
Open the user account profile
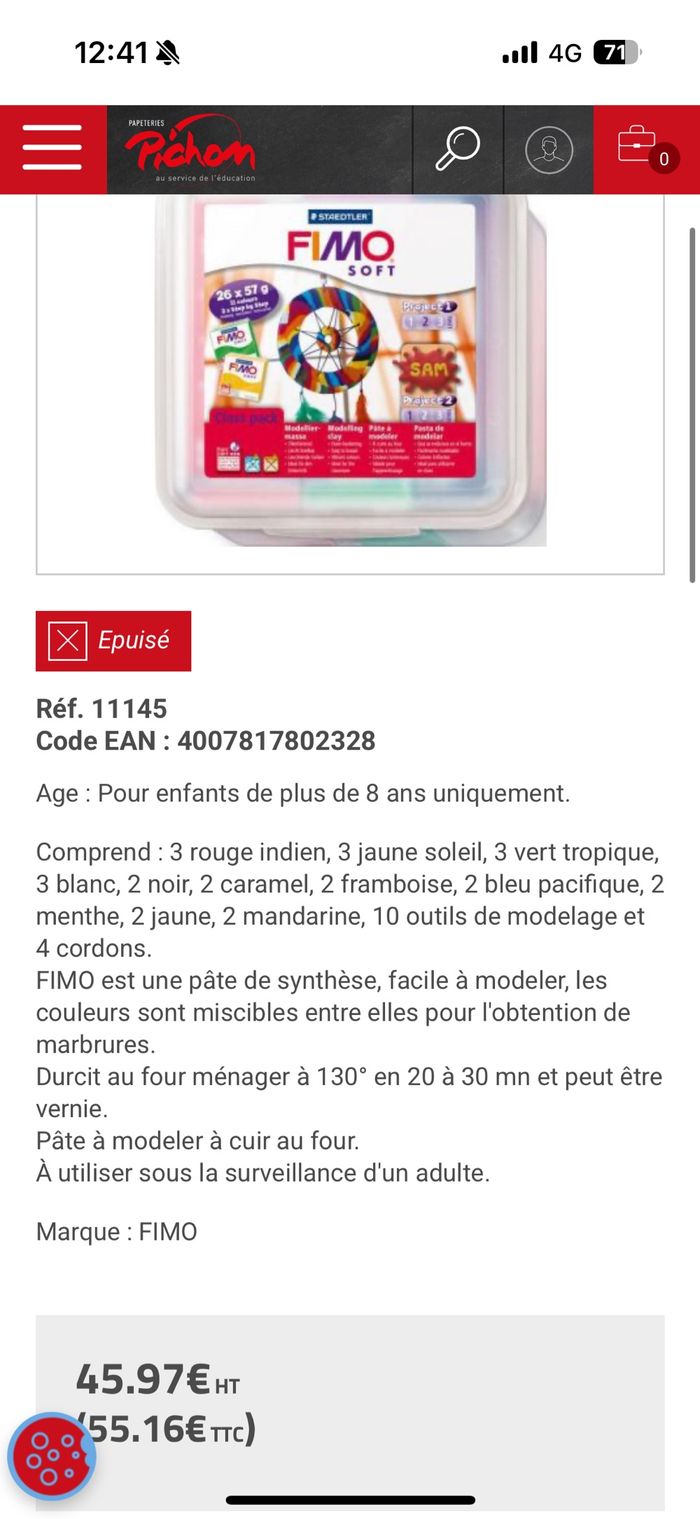coord(549,150)
